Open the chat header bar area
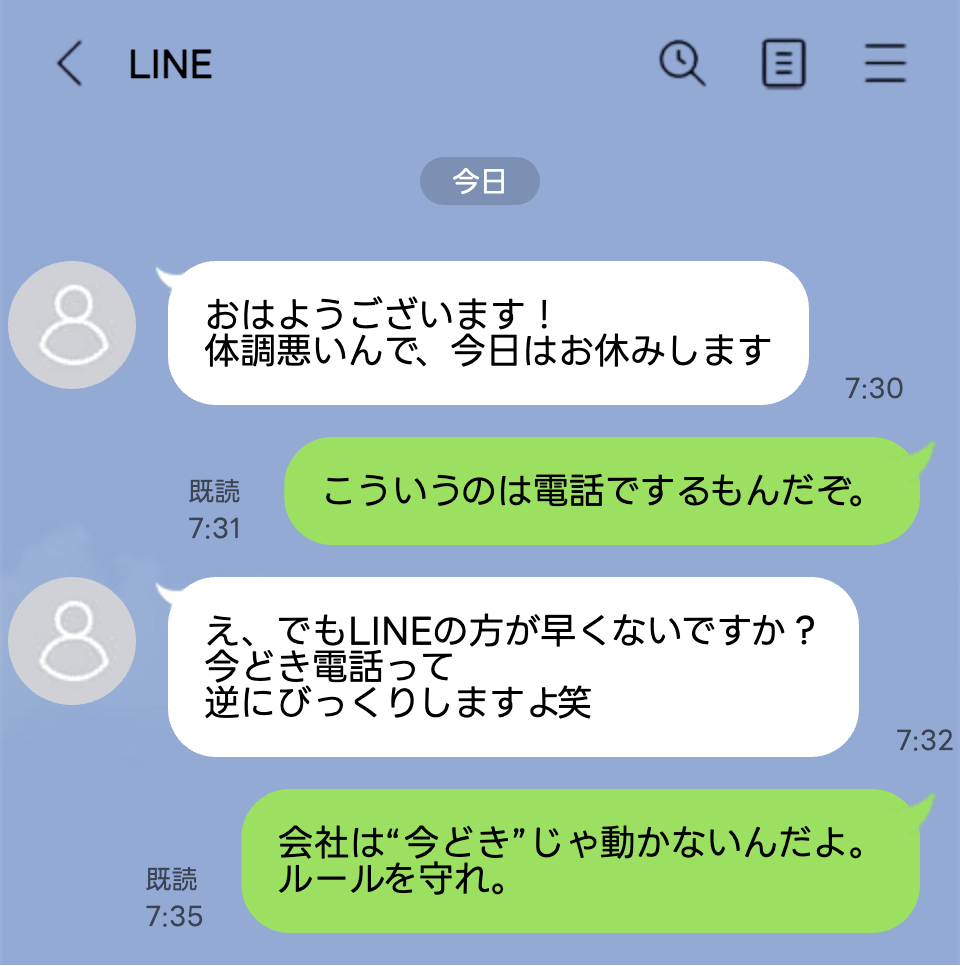The height and width of the screenshot is (966, 960). [x=480, y=63]
